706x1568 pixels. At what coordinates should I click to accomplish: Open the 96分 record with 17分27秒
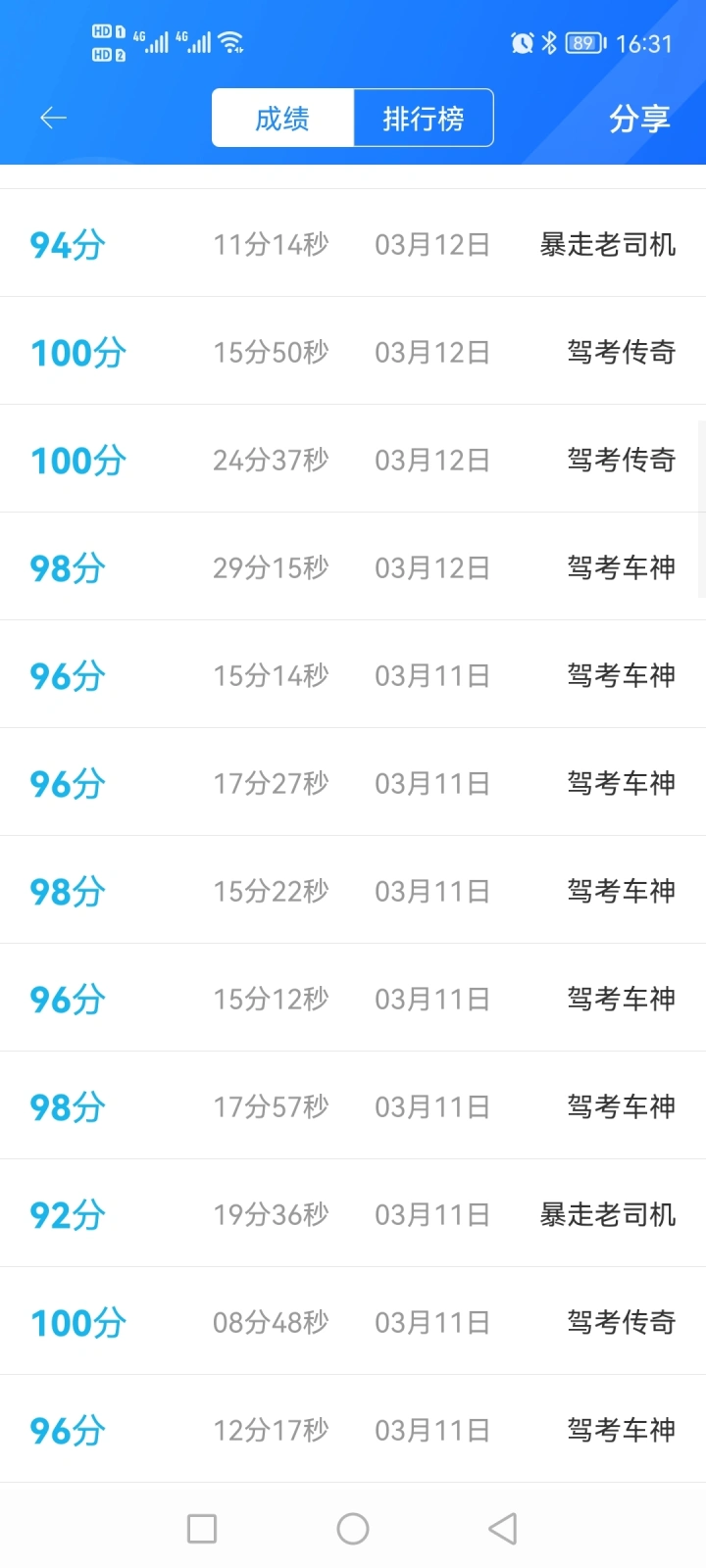pos(353,782)
